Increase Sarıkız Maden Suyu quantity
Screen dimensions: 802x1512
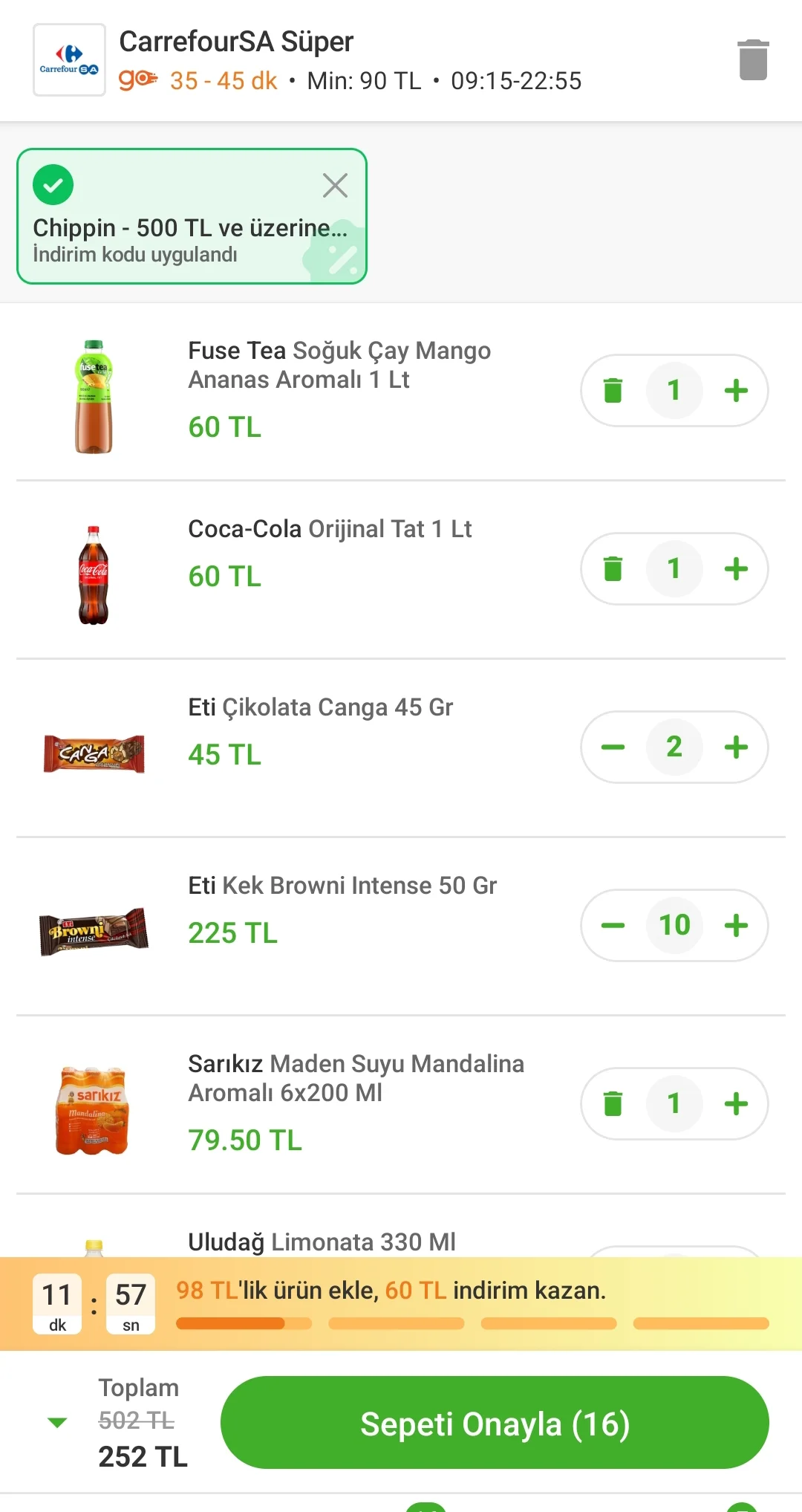click(x=736, y=1103)
